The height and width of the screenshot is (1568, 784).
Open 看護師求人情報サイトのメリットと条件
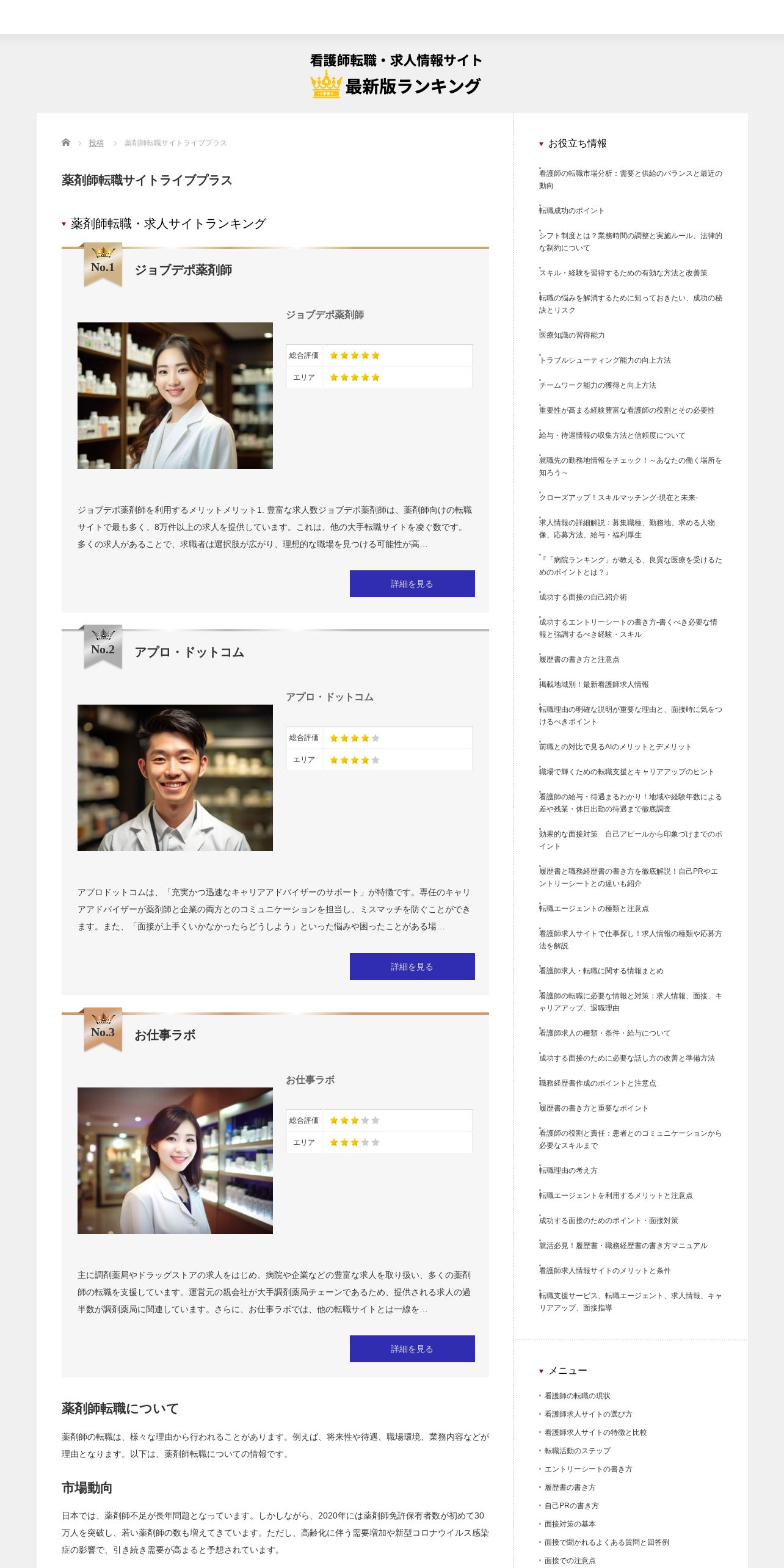[x=604, y=1271]
